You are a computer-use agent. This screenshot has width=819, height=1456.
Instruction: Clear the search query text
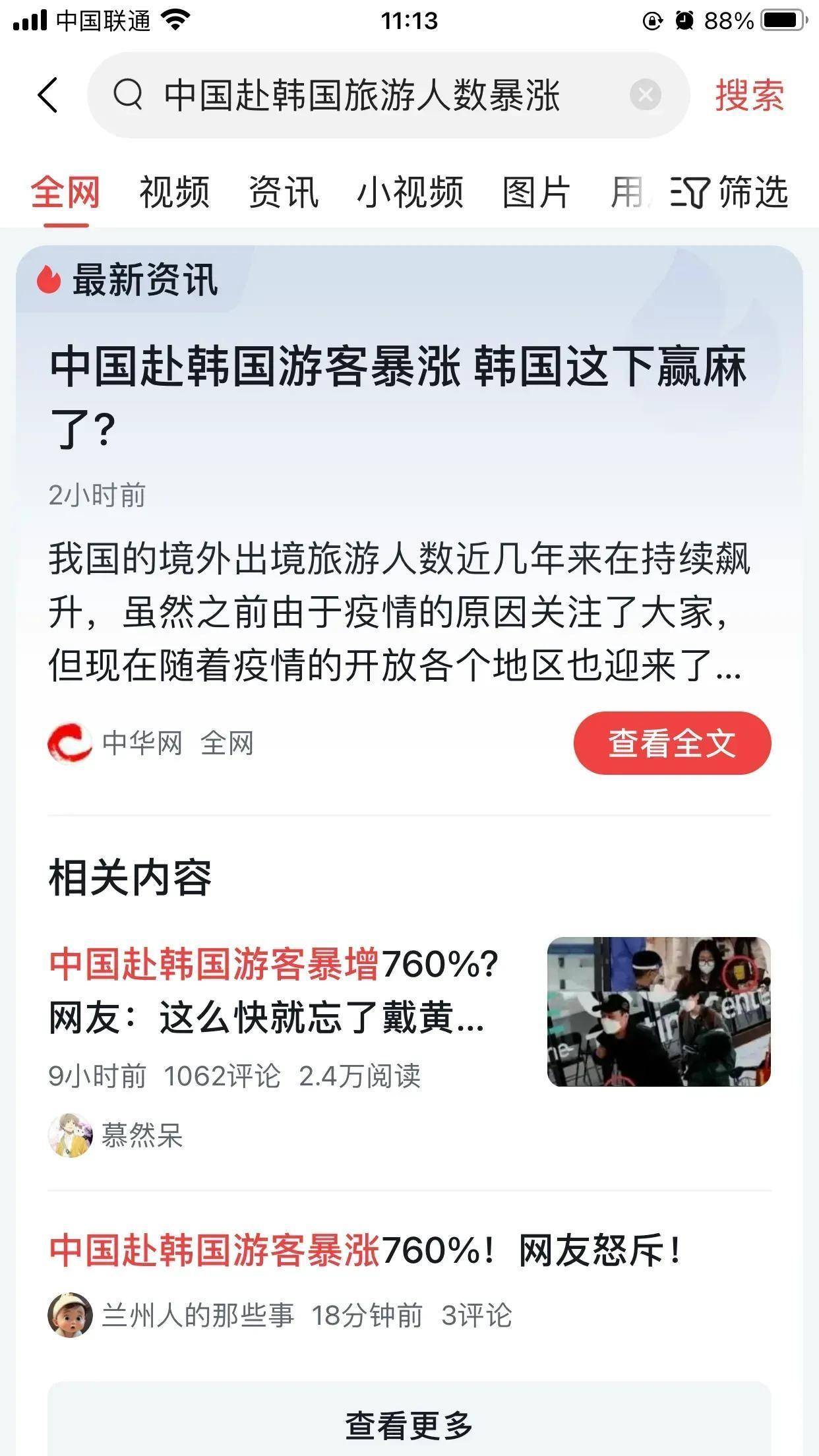[645, 95]
